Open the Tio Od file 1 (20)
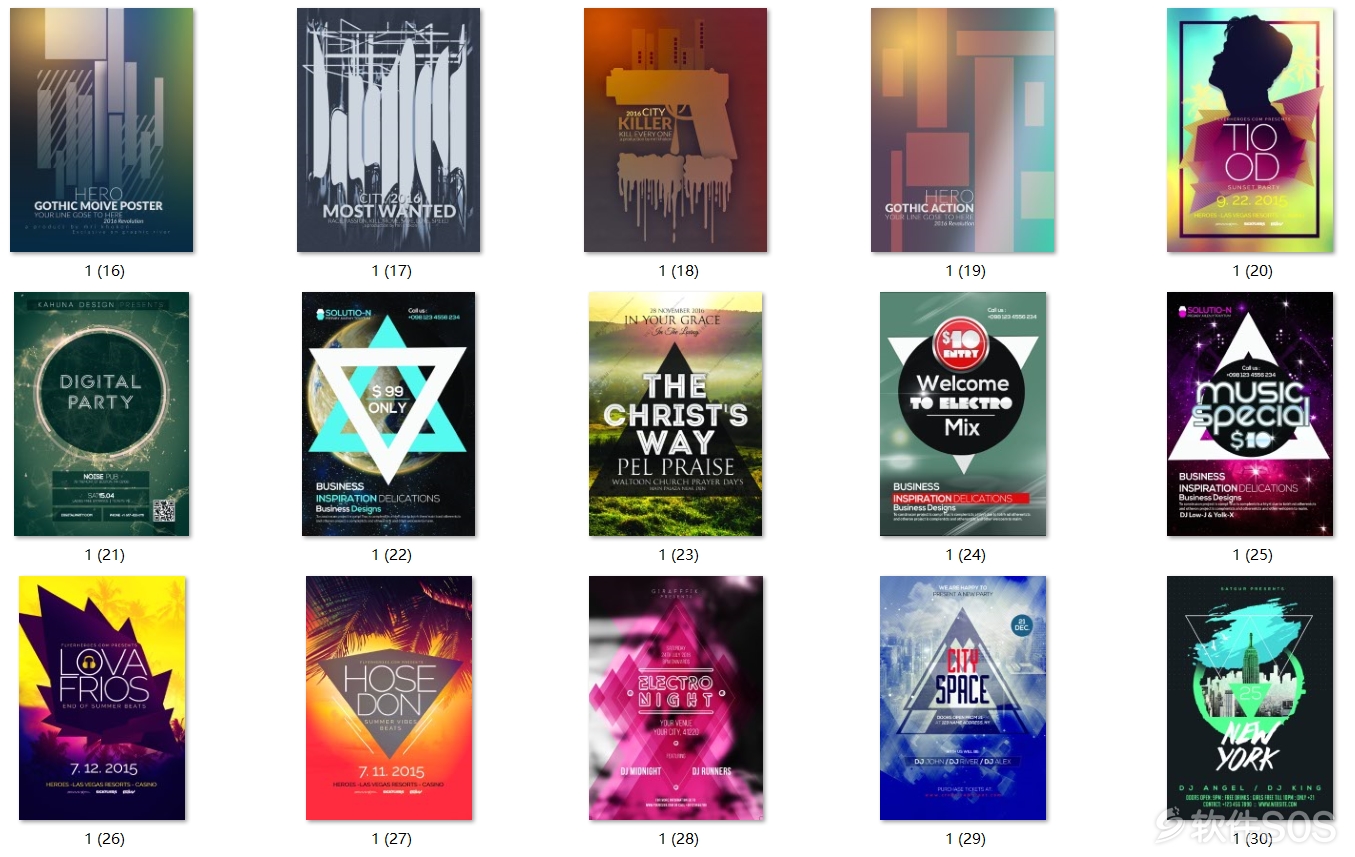The height and width of the screenshot is (857, 1355). pos(1250,130)
